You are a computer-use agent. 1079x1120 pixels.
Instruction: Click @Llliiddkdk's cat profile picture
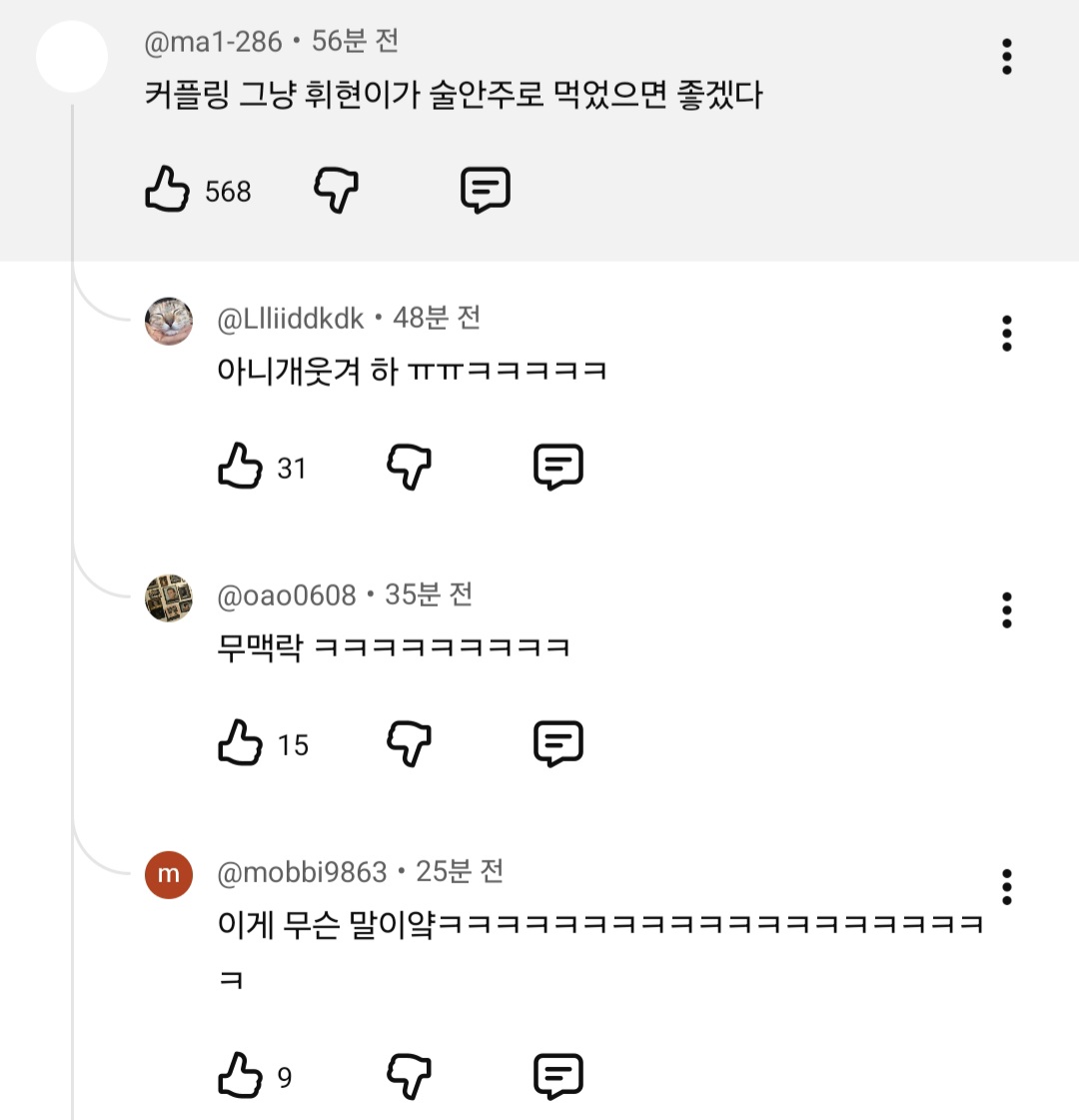point(169,324)
